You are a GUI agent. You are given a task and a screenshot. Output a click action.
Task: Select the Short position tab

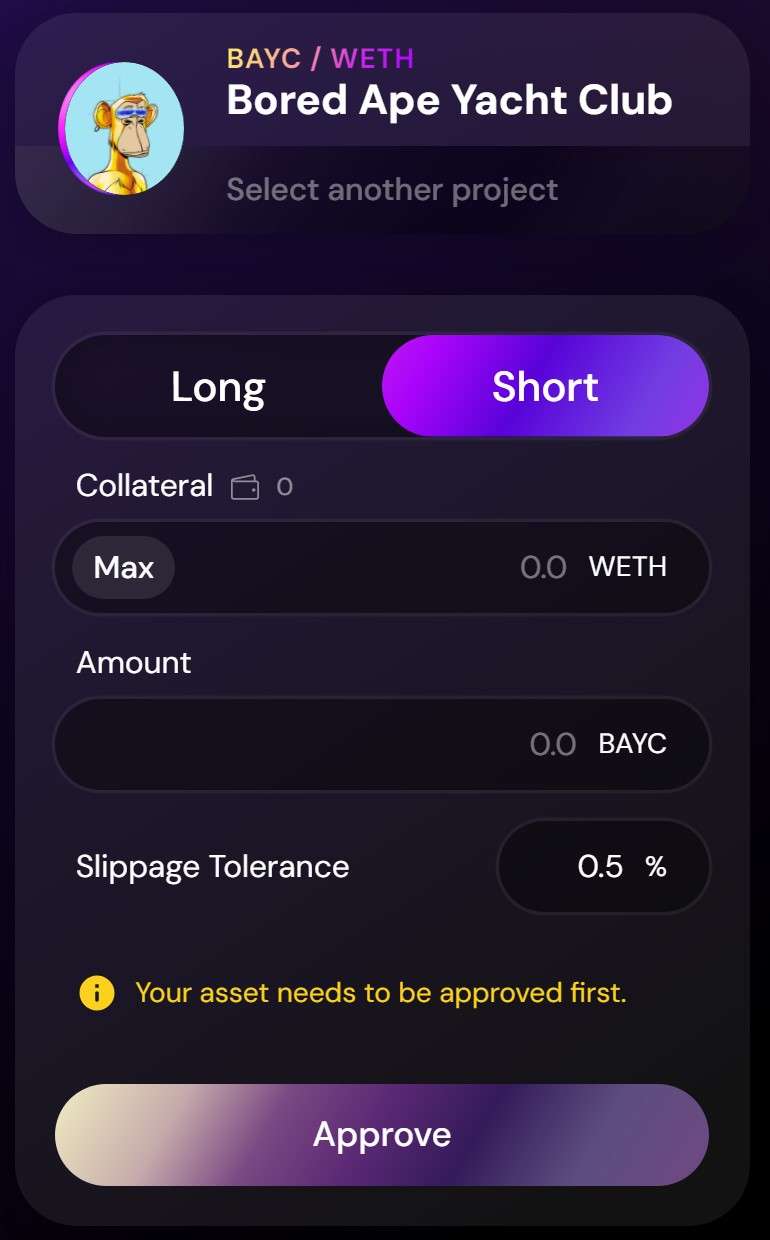click(x=545, y=387)
